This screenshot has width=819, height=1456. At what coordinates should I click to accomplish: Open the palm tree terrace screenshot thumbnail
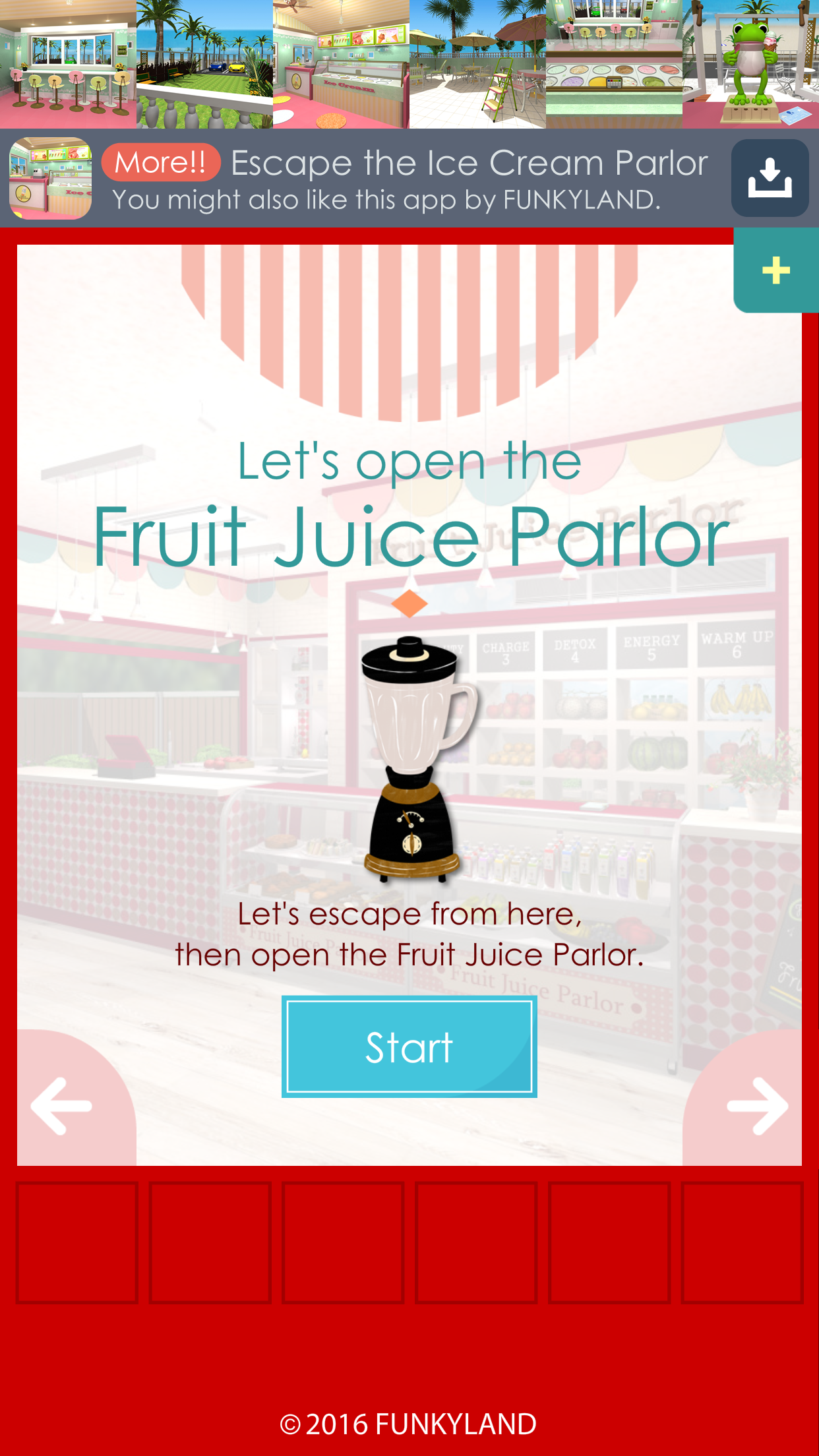pyautogui.click(x=204, y=63)
